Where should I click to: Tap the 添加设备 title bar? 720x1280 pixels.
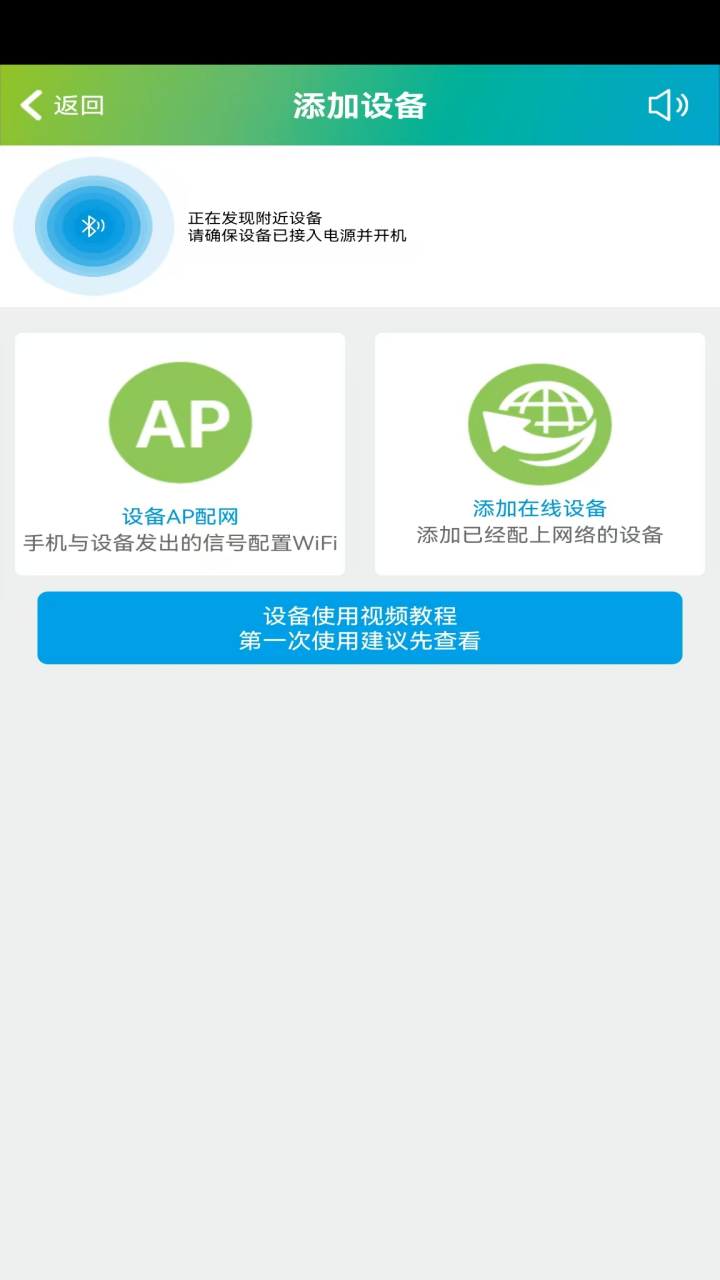pos(359,104)
